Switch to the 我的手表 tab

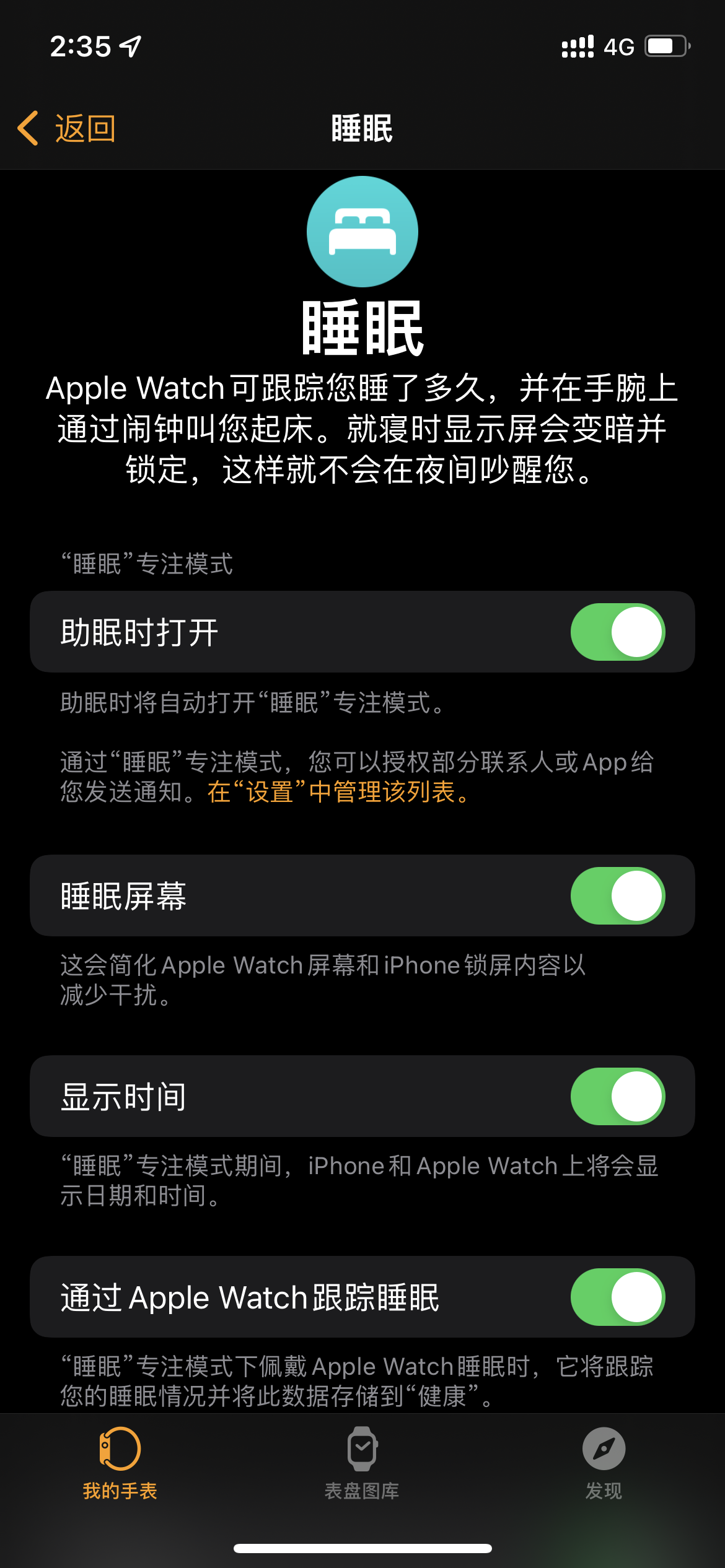pos(120,1463)
